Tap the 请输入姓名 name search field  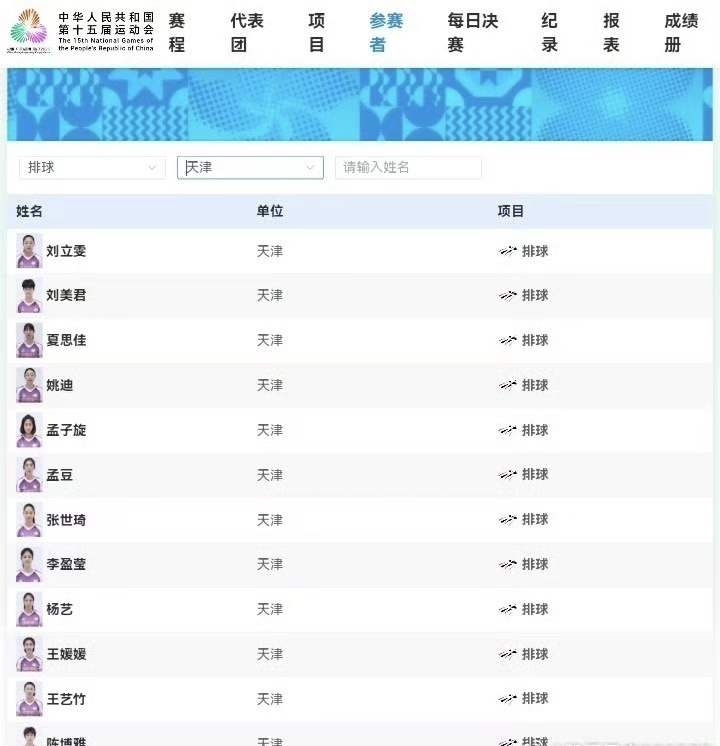408,167
